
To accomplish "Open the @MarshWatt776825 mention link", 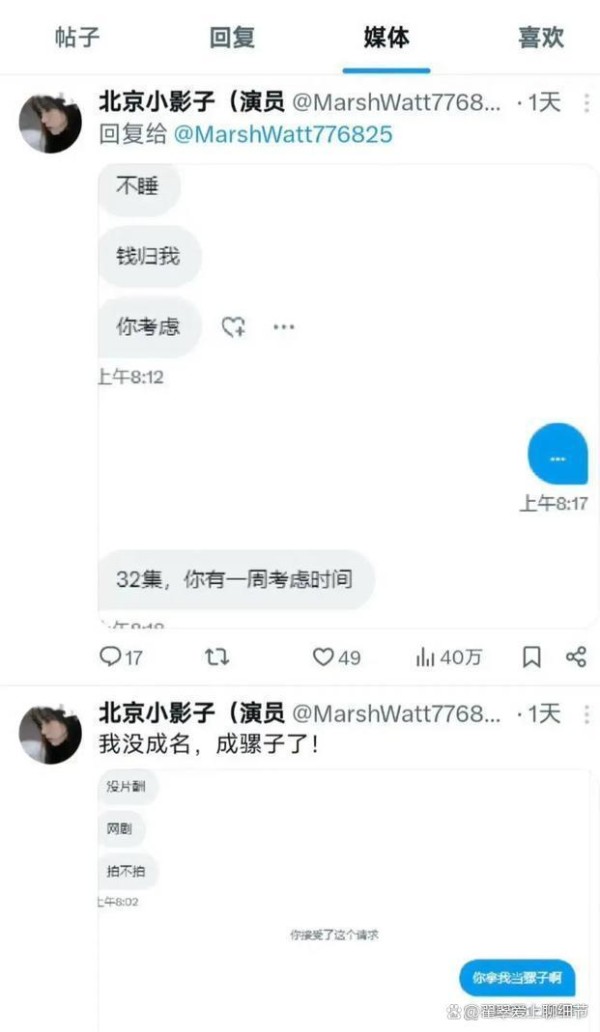I will pyautogui.click(x=283, y=134).
